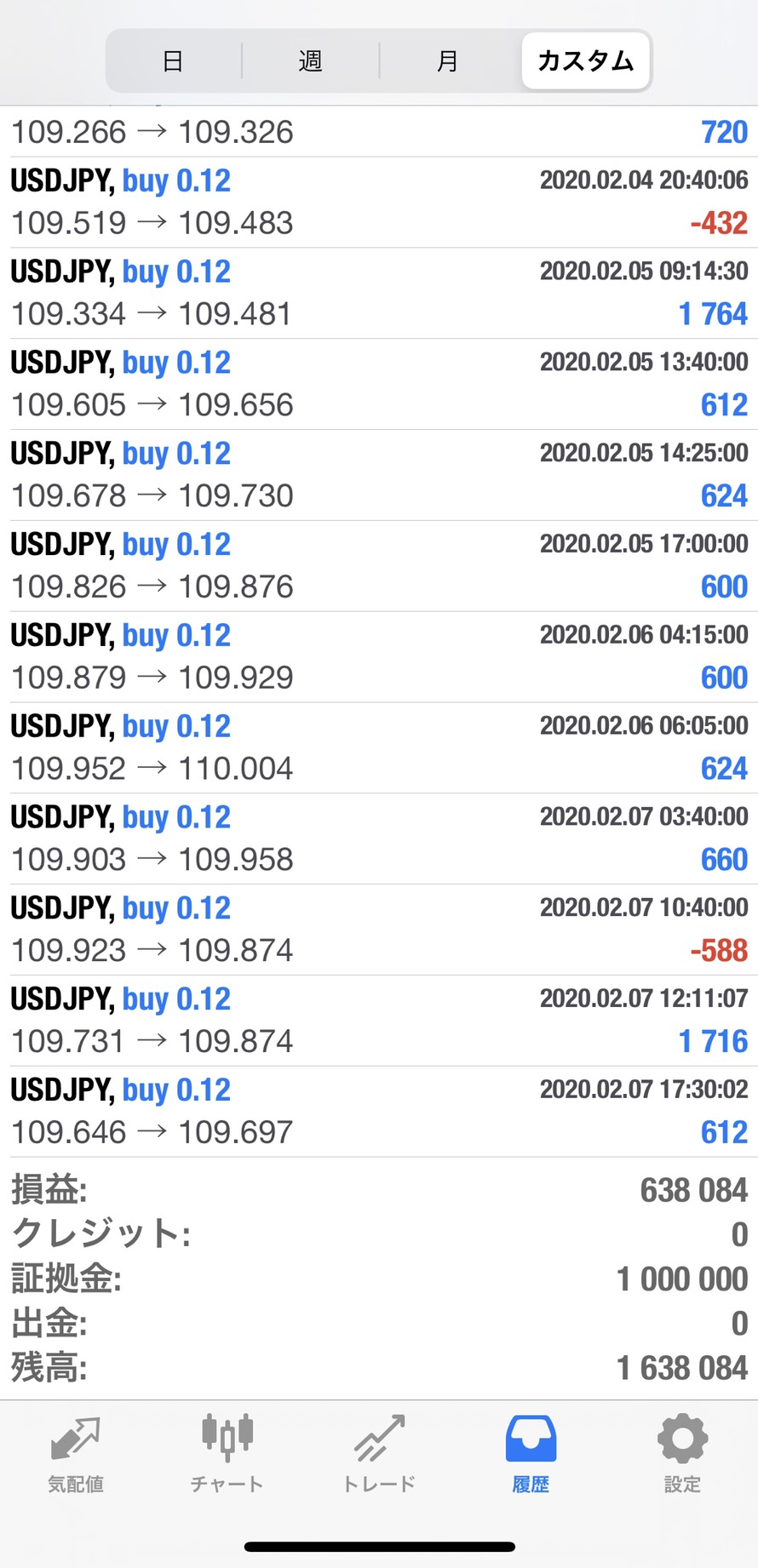
Task: Open the 気配値 quotes tab
Action: (x=76, y=1454)
